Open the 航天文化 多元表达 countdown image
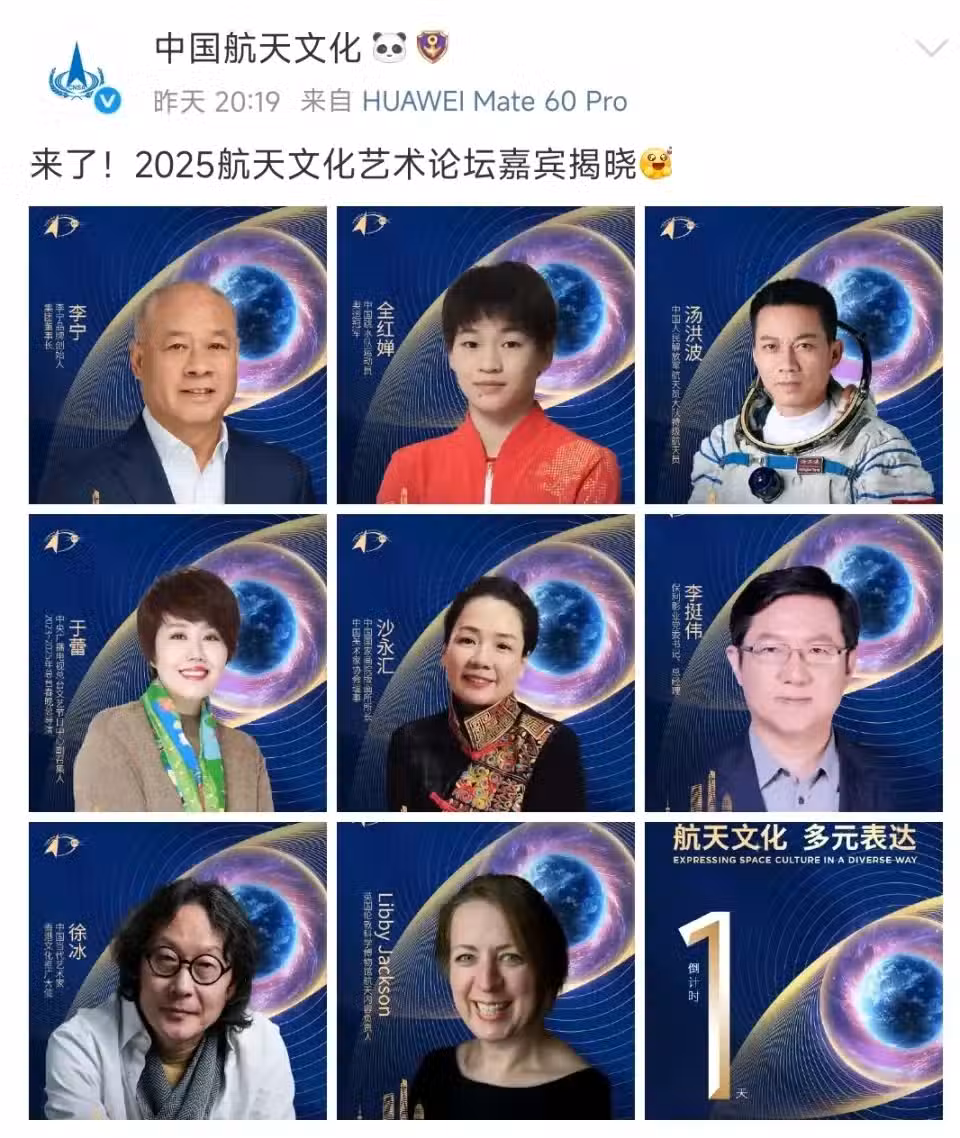Screen dimensions: 960x1138 793,970
